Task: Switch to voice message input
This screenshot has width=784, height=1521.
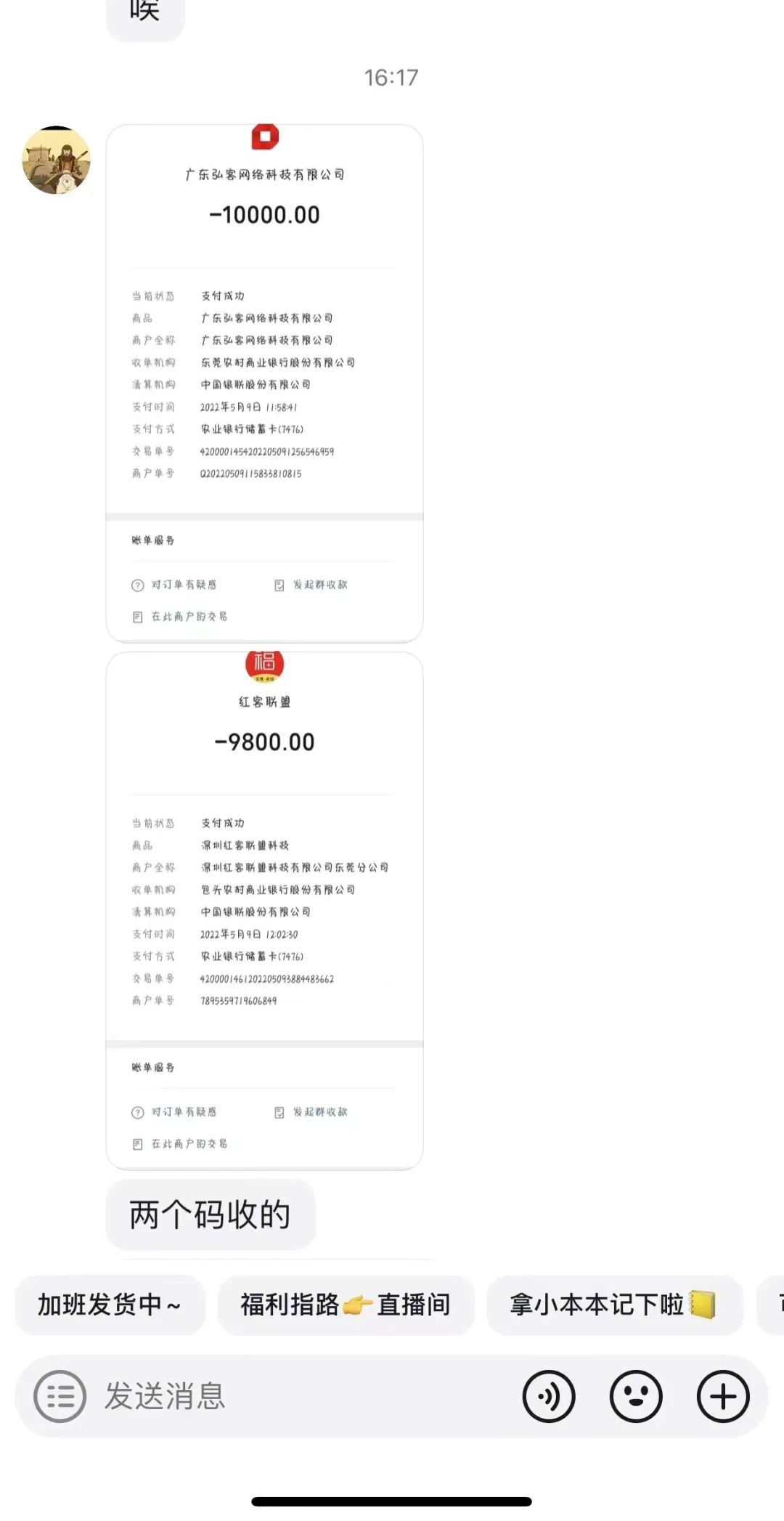Action: (549, 1396)
